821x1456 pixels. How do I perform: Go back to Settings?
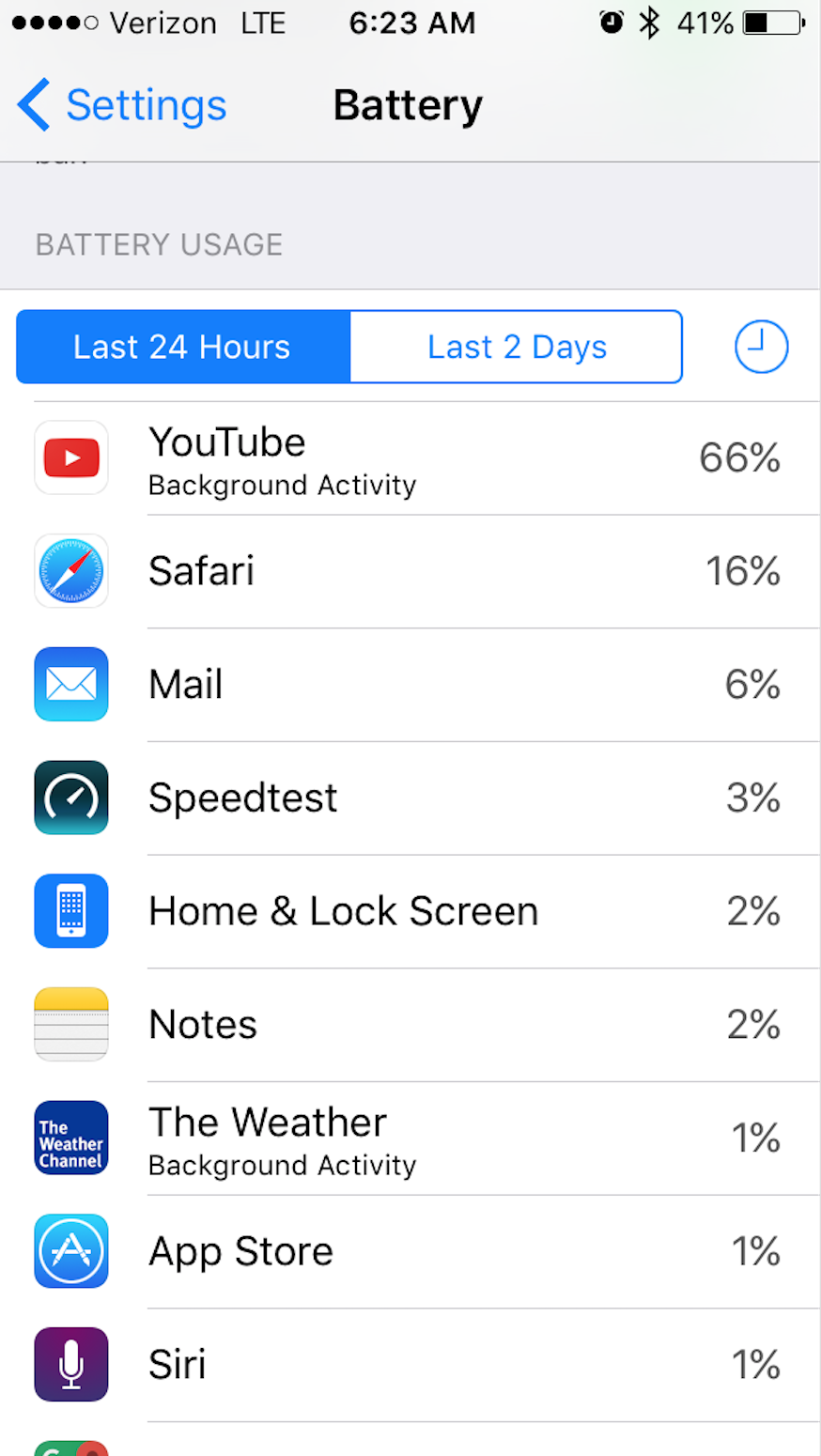point(122,105)
